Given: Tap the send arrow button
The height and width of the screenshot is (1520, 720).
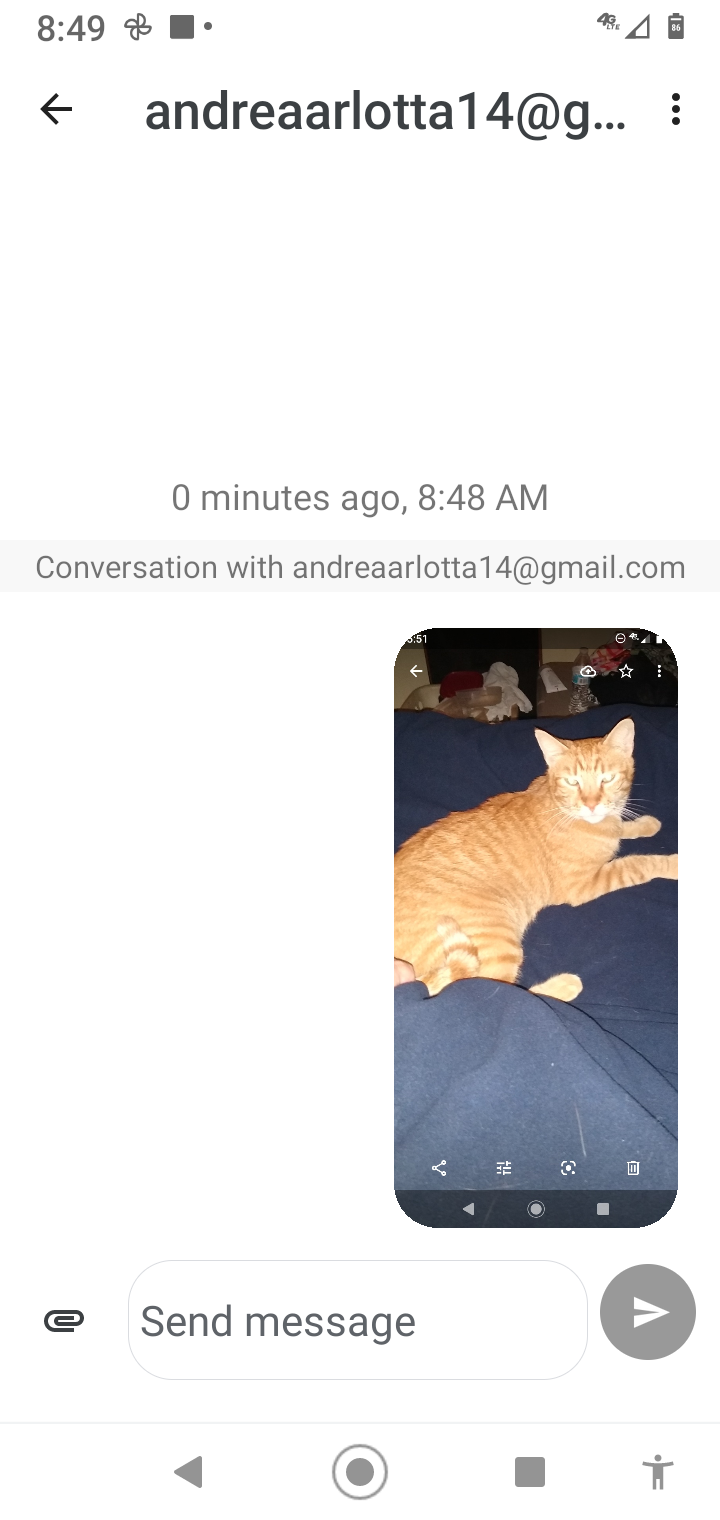Looking at the screenshot, I should click(x=648, y=1312).
